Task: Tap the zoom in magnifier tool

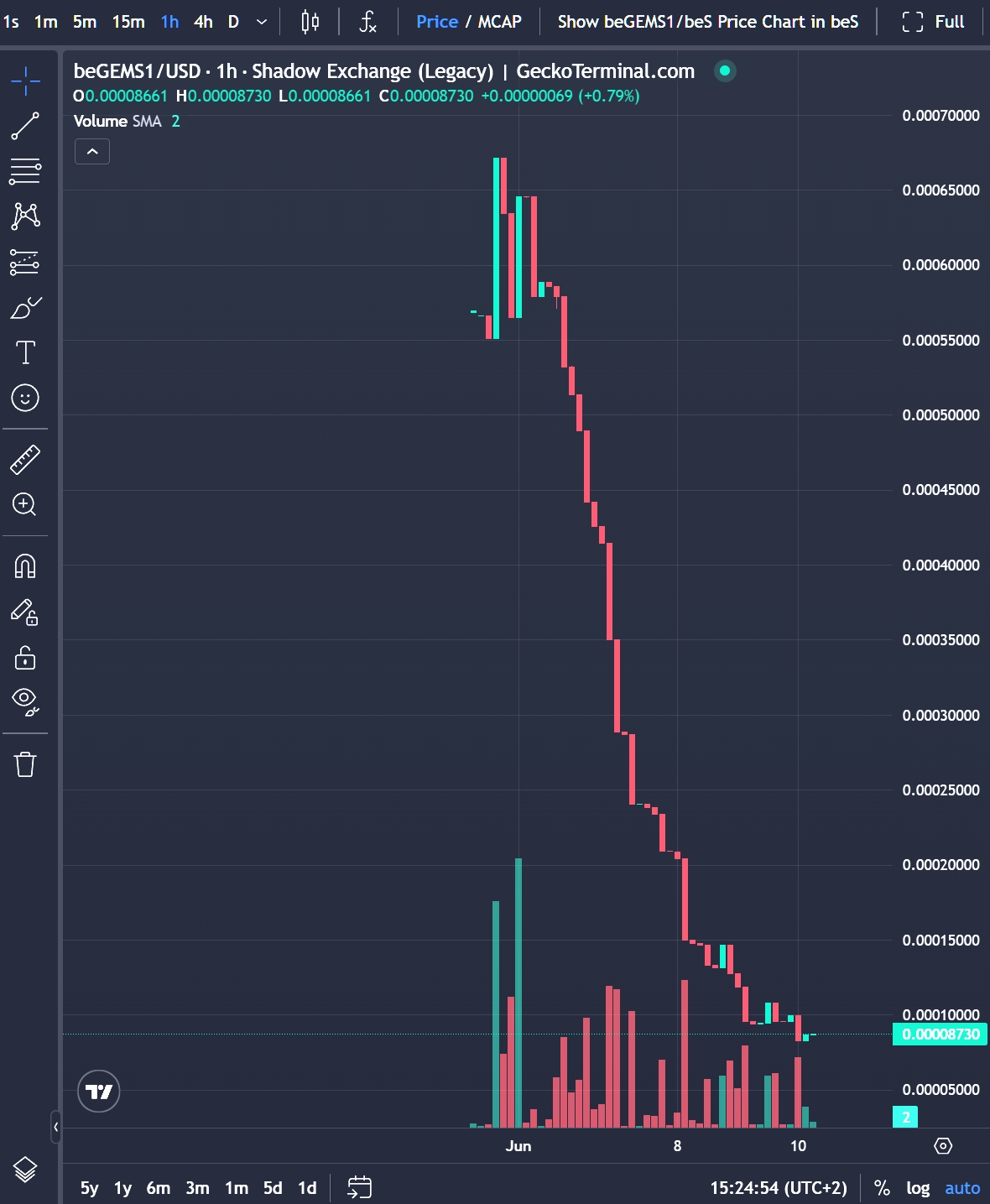Action: tap(25, 504)
